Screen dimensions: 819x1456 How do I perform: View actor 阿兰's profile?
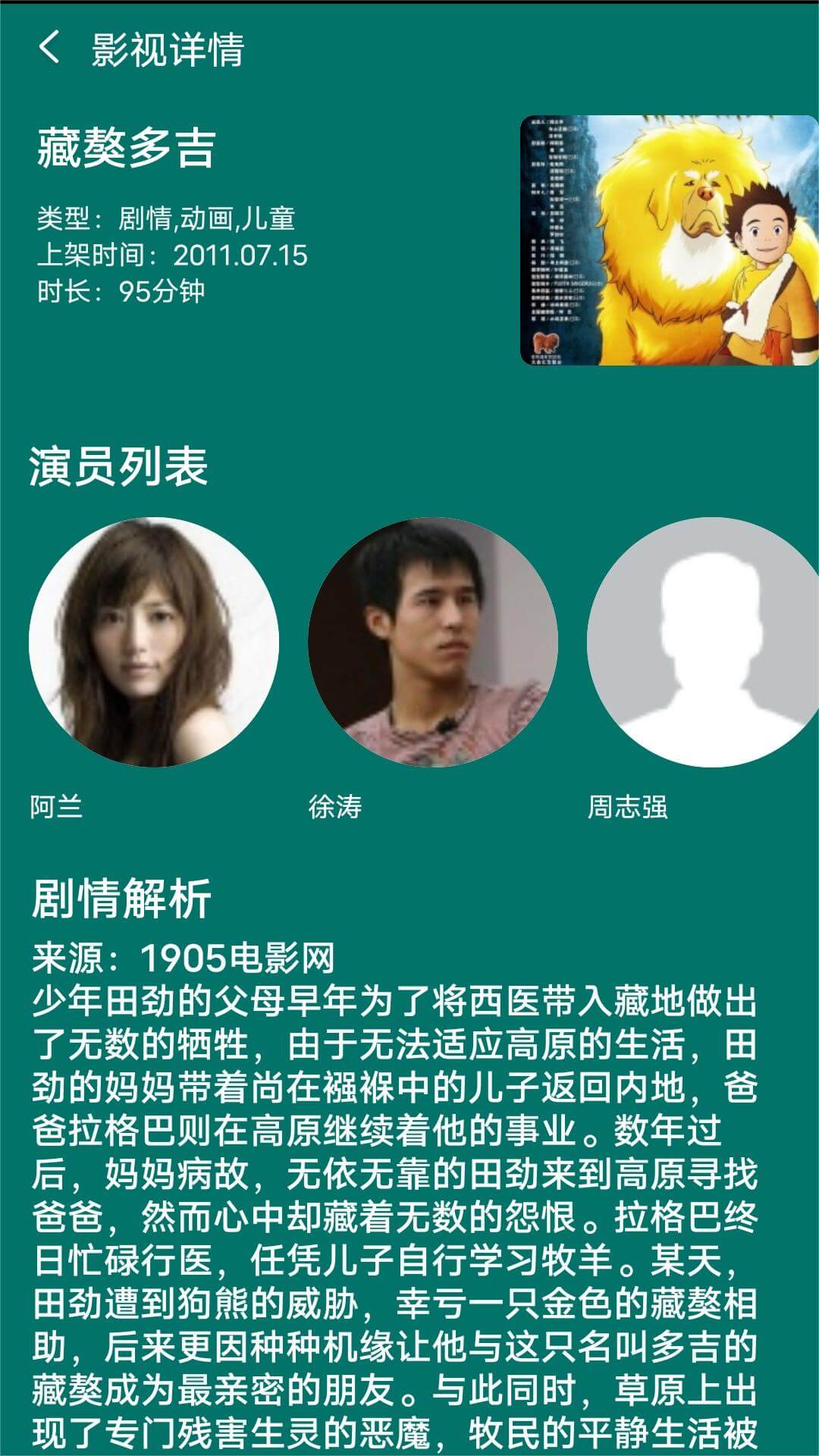pyautogui.click(x=154, y=642)
